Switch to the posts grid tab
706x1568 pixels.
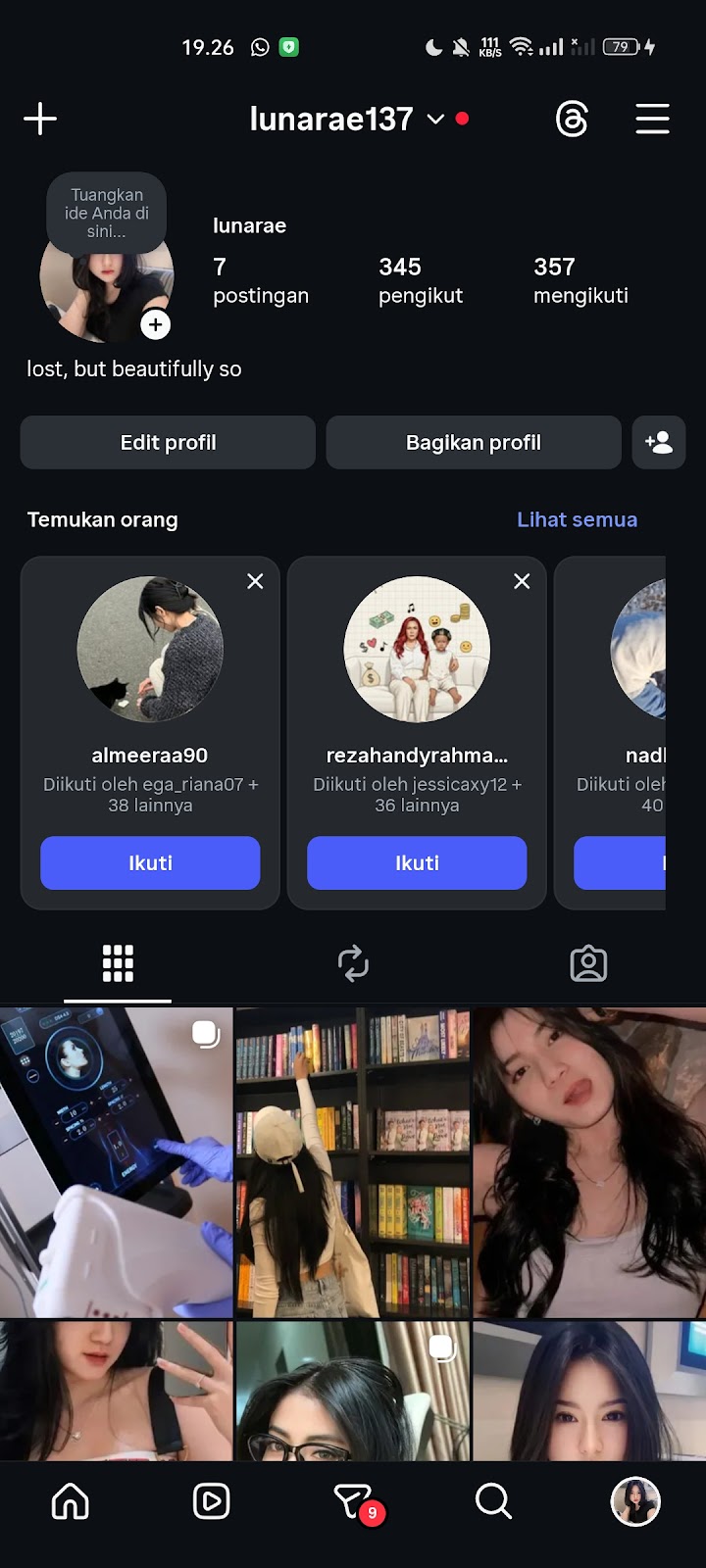pos(118,963)
